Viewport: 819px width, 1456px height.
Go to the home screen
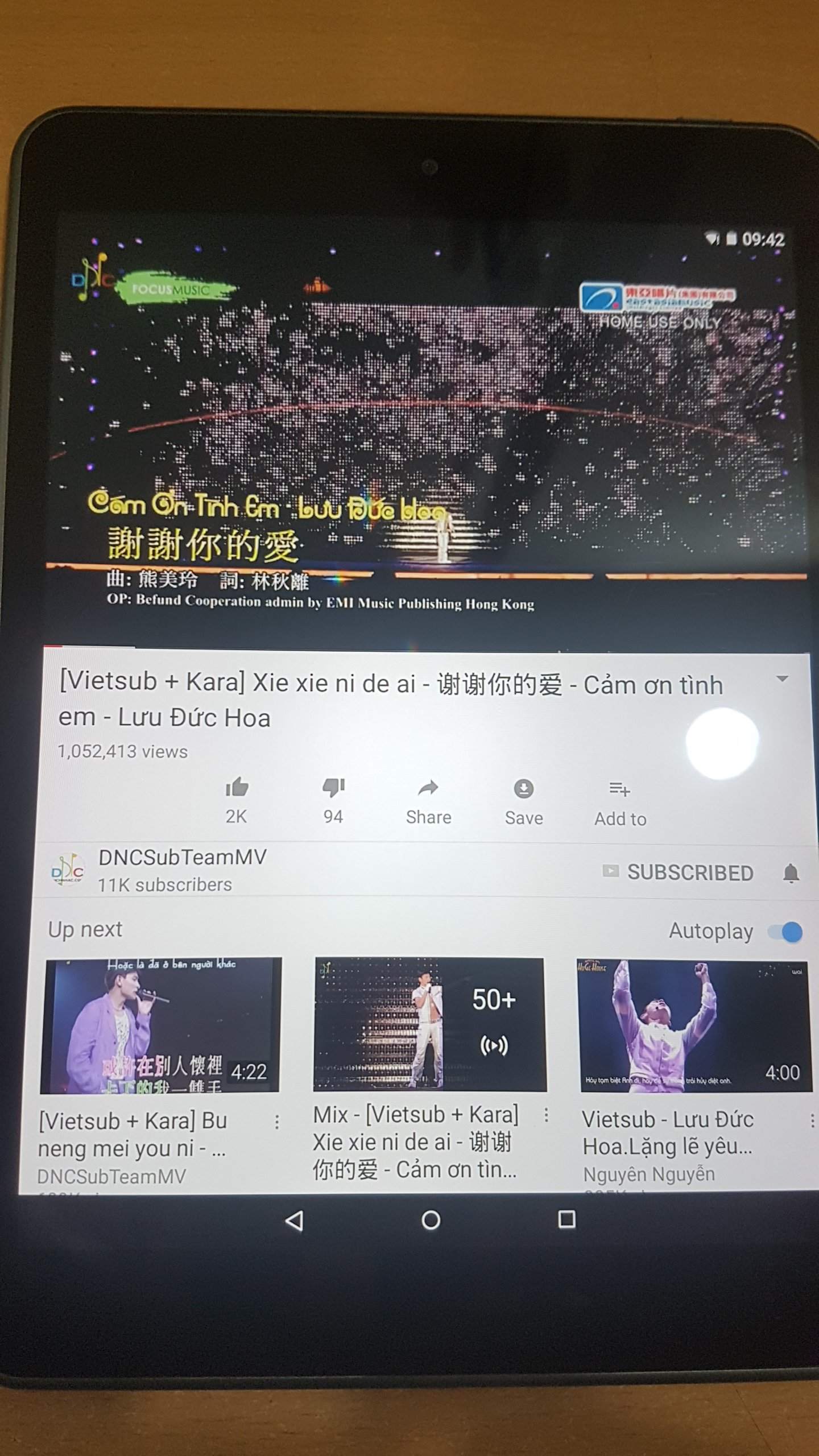coord(431,1220)
